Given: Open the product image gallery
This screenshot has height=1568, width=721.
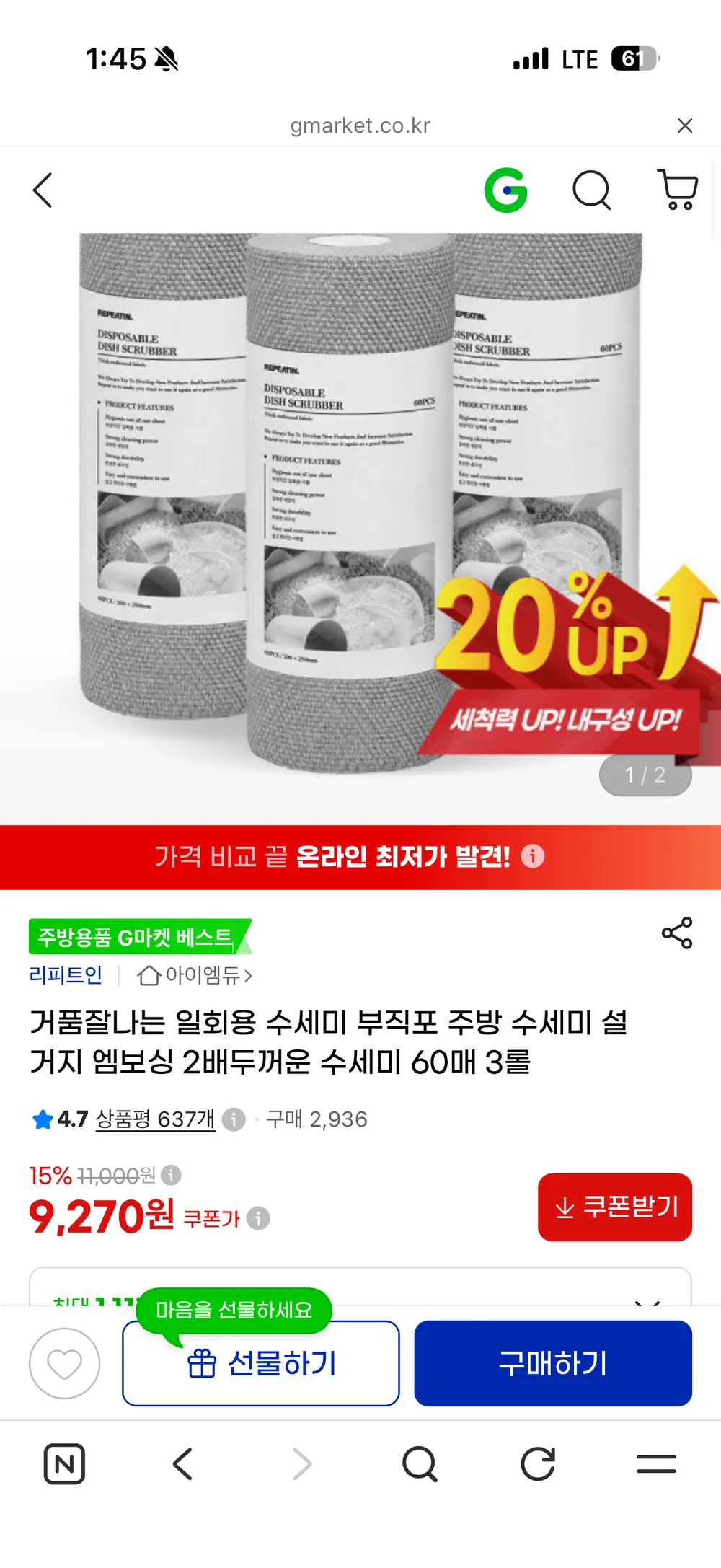Looking at the screenshot, I should pyautogui.click(x=360, y=528).
